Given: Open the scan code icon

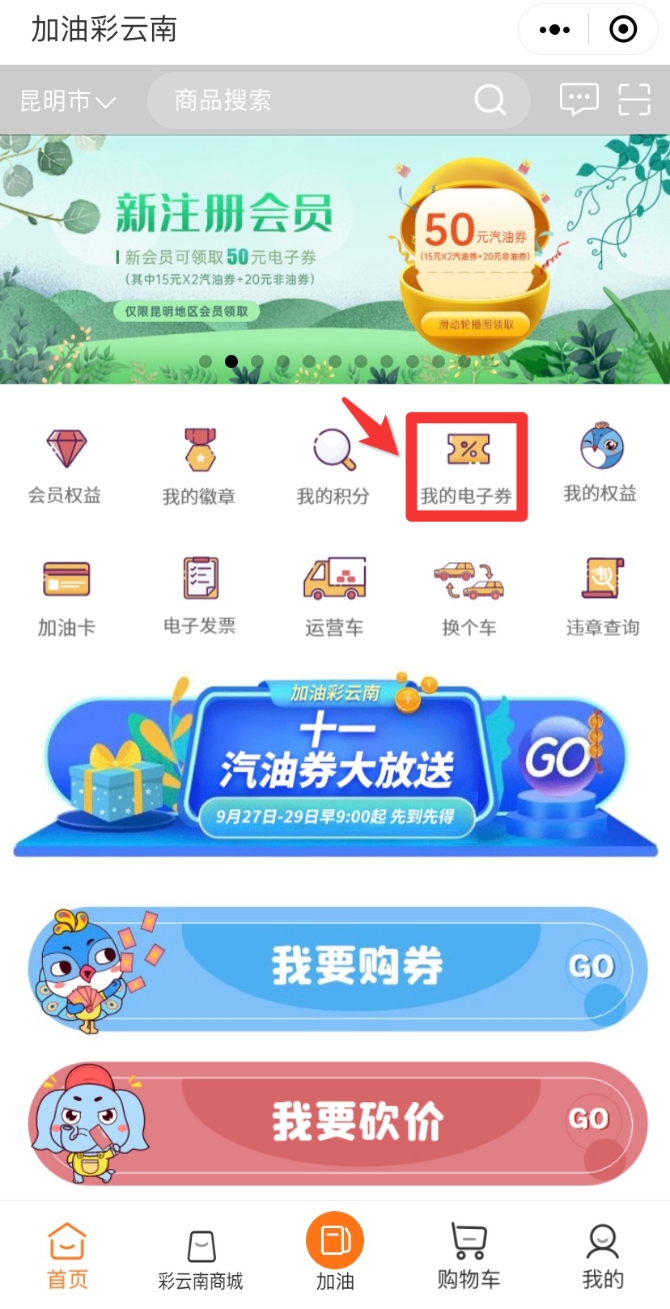Looking at the screenshot, I should pos(634,100).
